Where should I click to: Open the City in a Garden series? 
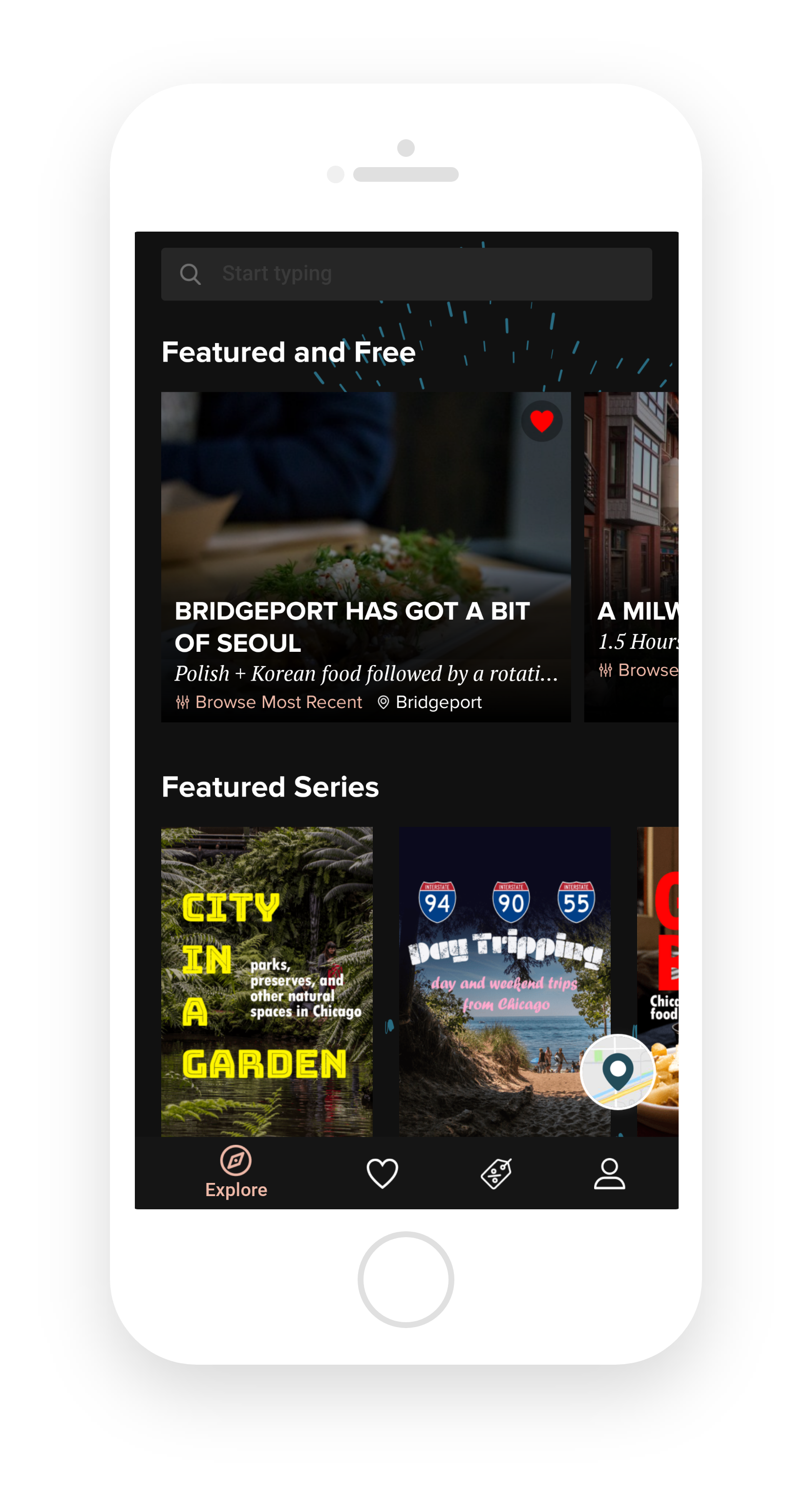point(267,981)
